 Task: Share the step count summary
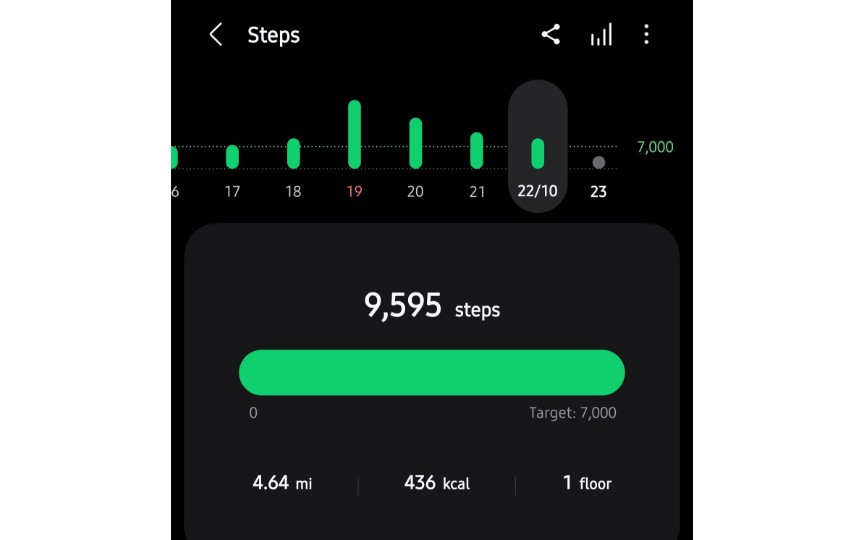[x=550, y=35]
